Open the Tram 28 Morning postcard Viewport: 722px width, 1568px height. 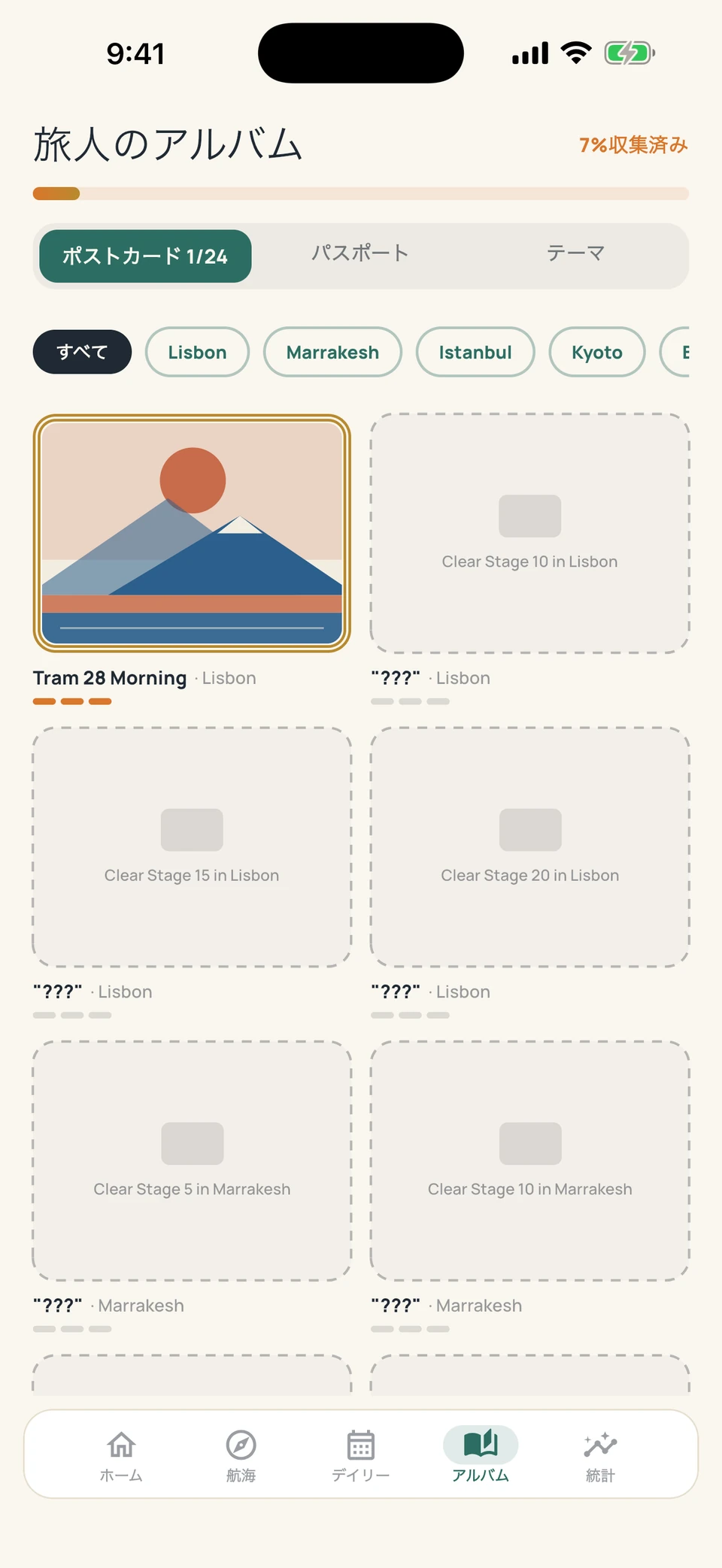[192, 533]
